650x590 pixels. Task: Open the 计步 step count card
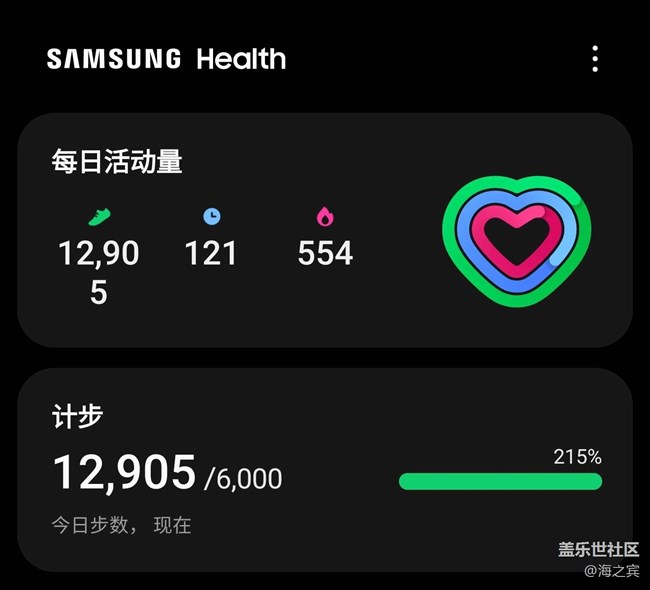[x=324, y=470]
